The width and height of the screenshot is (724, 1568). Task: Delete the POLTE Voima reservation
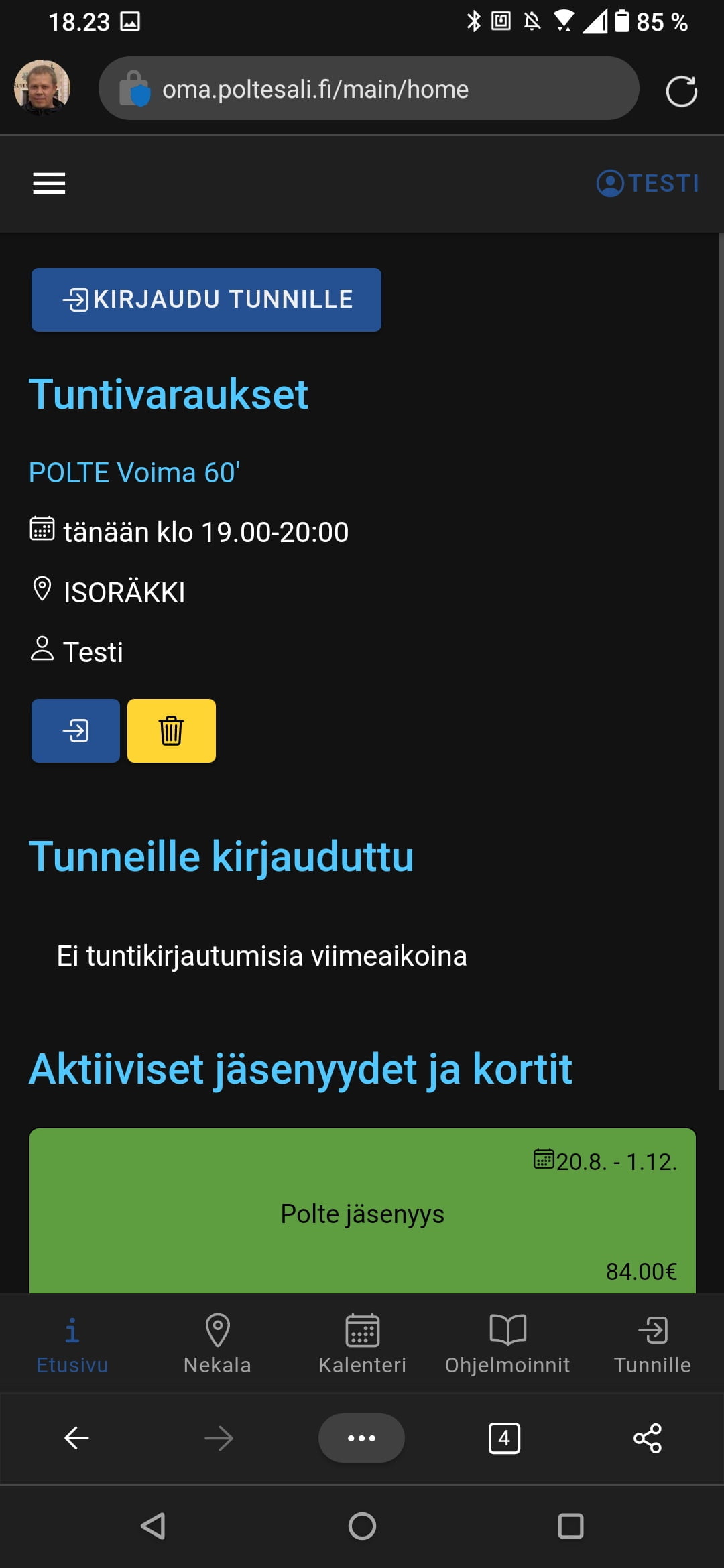172,730
